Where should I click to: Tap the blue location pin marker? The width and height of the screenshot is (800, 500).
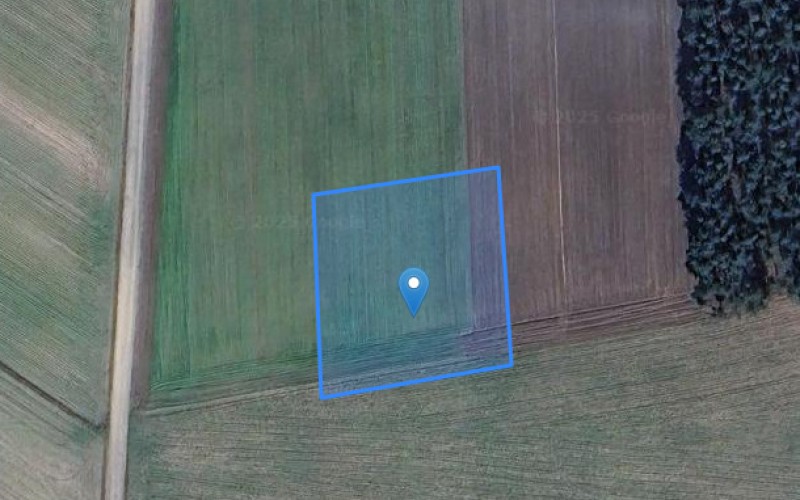pyautogui.click(x=413, y=288)
